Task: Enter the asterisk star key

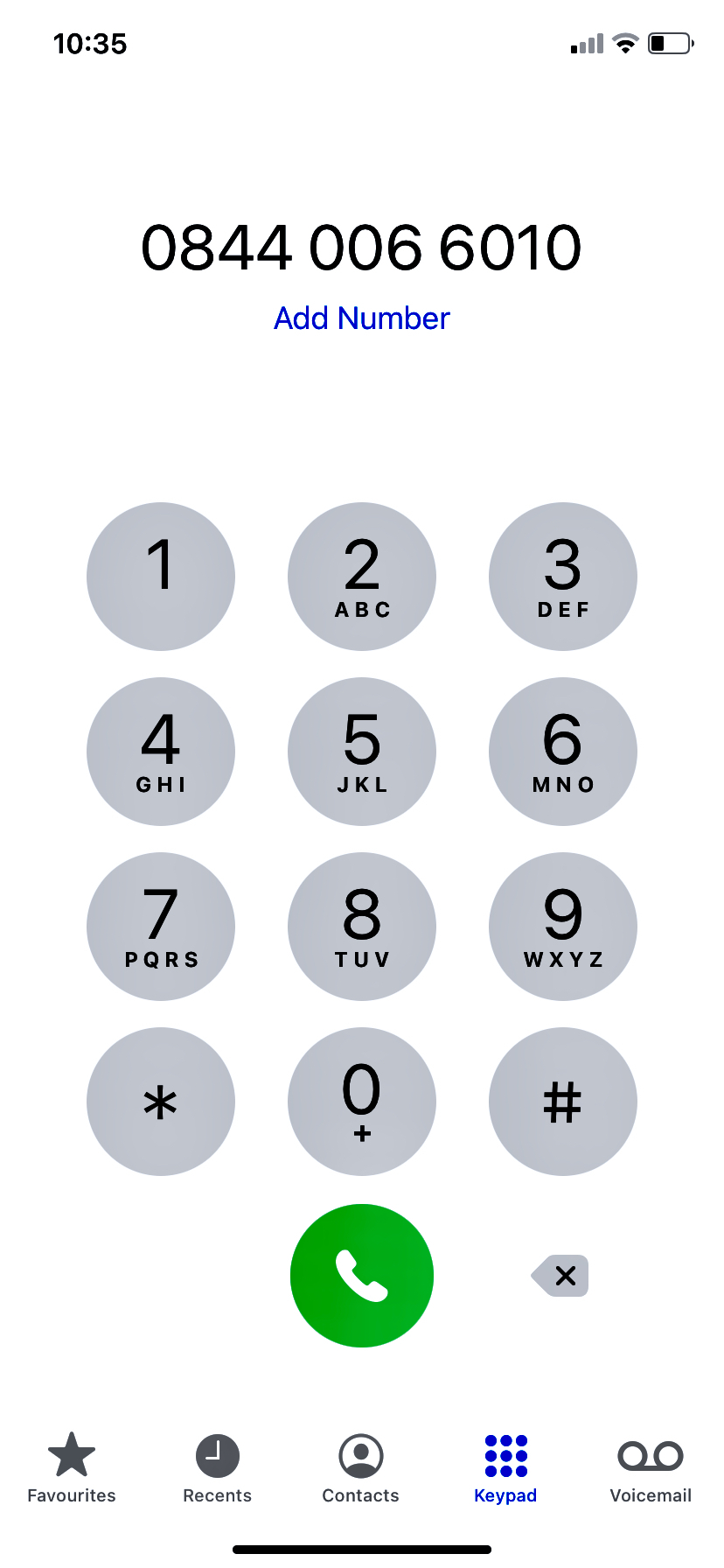Action: click(x=161, y=1102)
